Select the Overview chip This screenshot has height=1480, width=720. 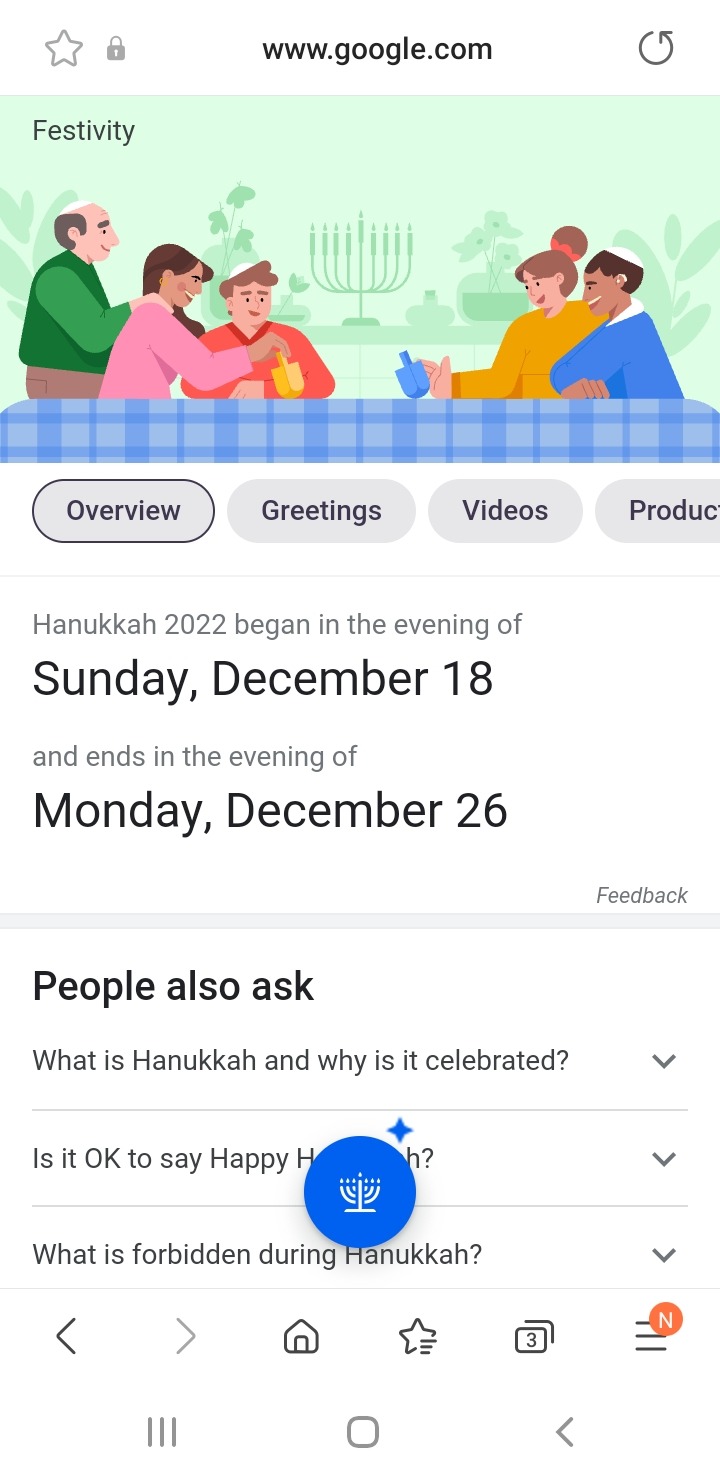[124, 511]
